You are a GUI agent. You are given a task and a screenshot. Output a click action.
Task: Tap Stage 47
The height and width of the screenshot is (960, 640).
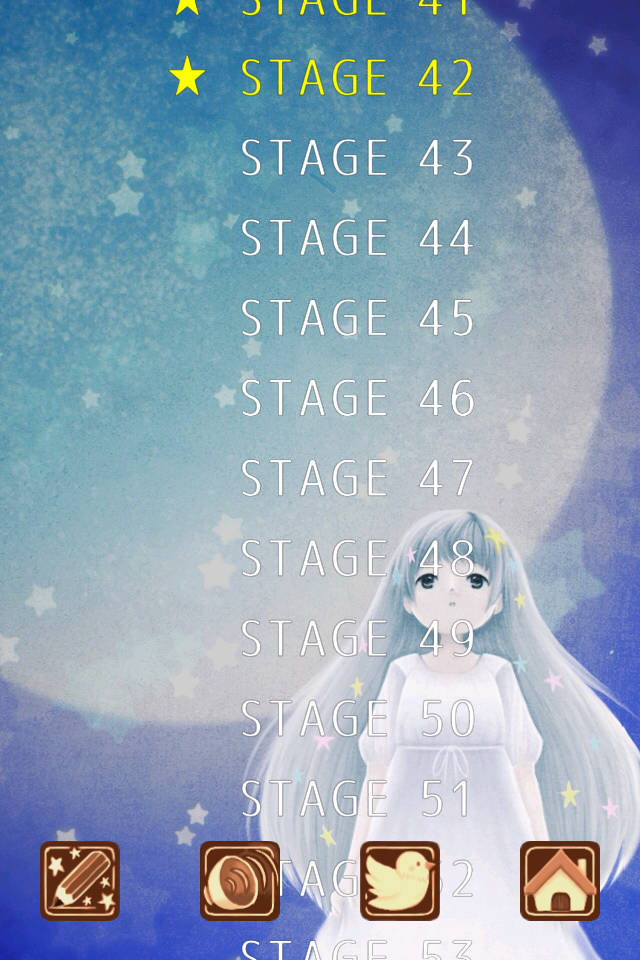point(357,478)
